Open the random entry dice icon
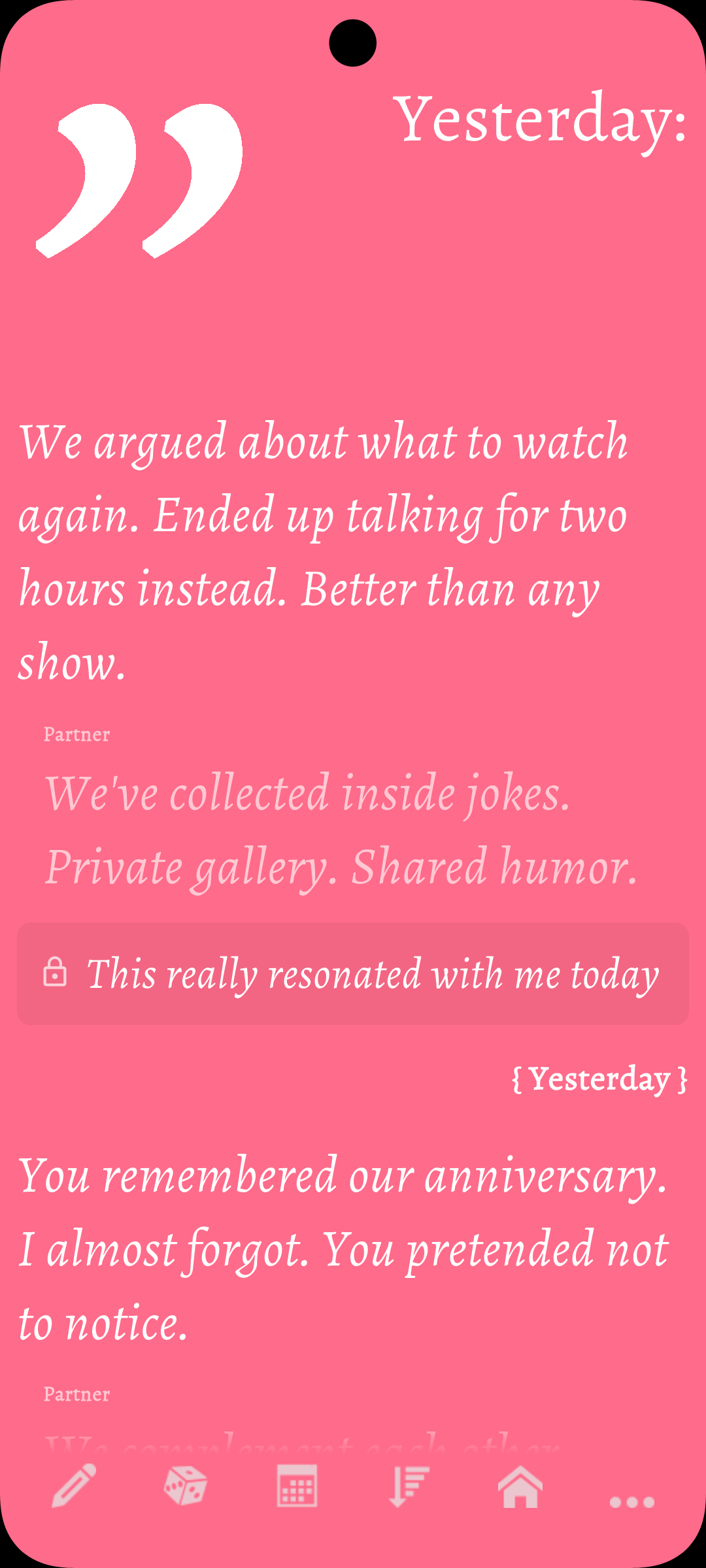This screenshot has height=1568, width=706. pyautogui.click(x=186, y=1486)
